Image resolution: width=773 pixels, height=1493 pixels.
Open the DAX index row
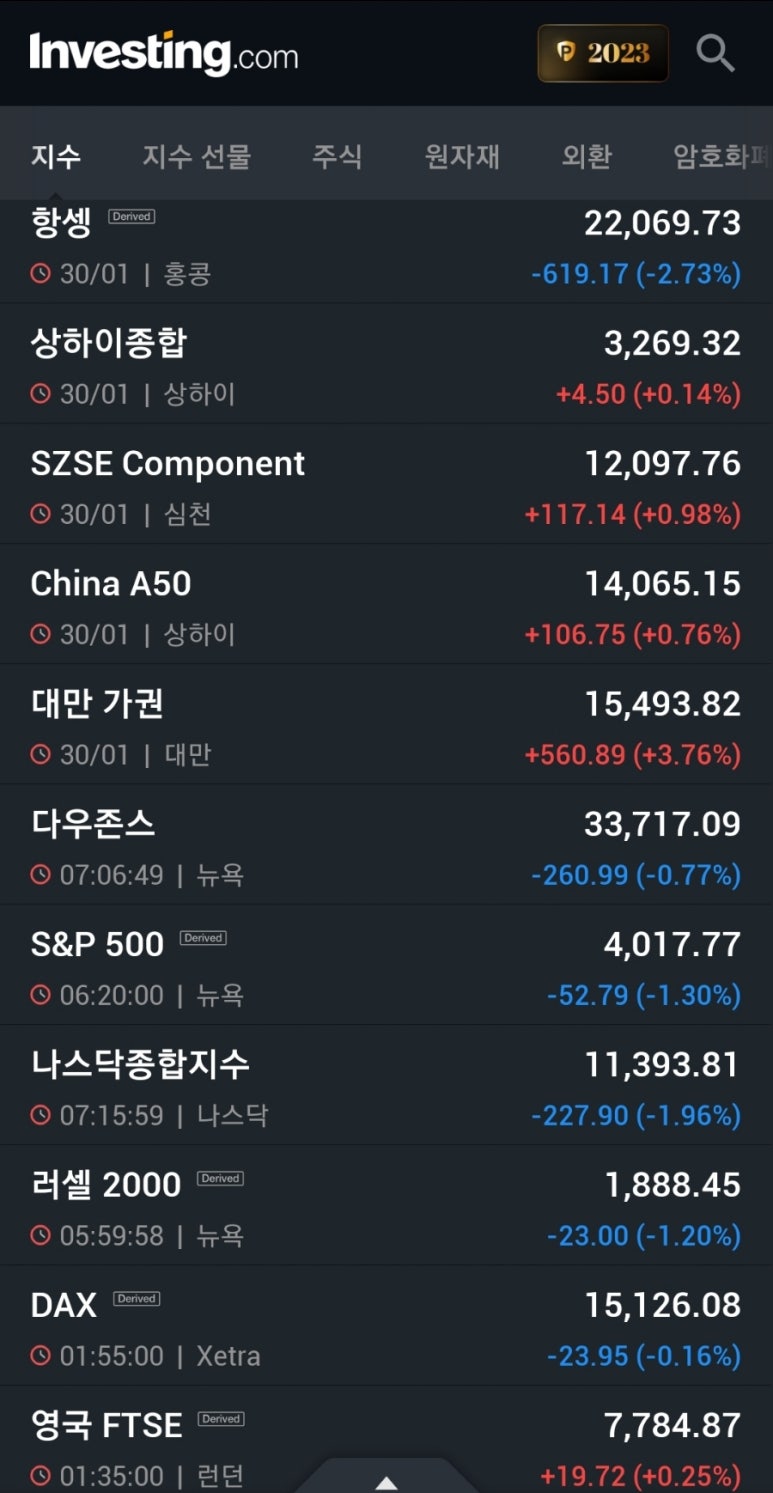pyautogui.click(x=386, y=1326)
